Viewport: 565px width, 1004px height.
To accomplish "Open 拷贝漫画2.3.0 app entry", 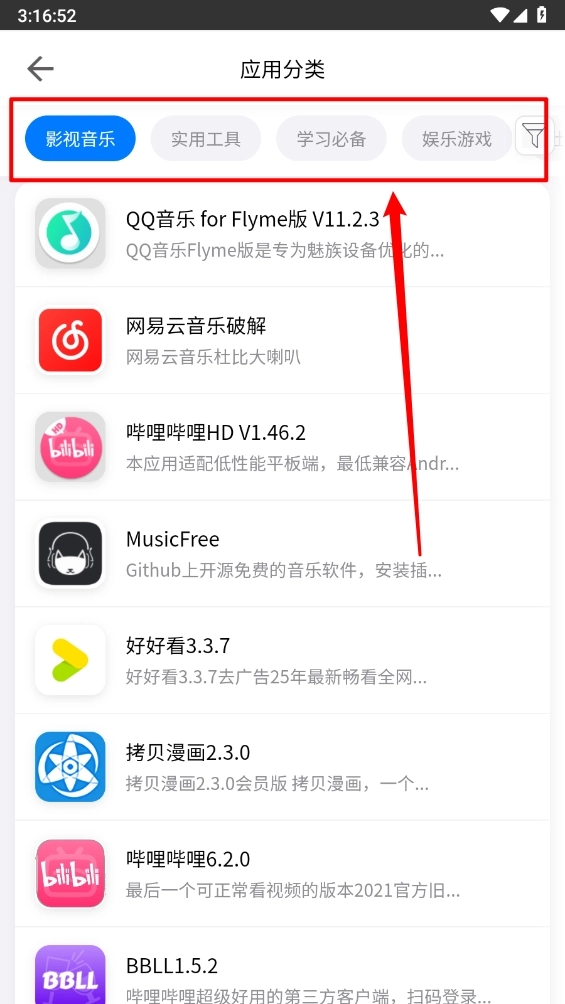I will 282,767.
